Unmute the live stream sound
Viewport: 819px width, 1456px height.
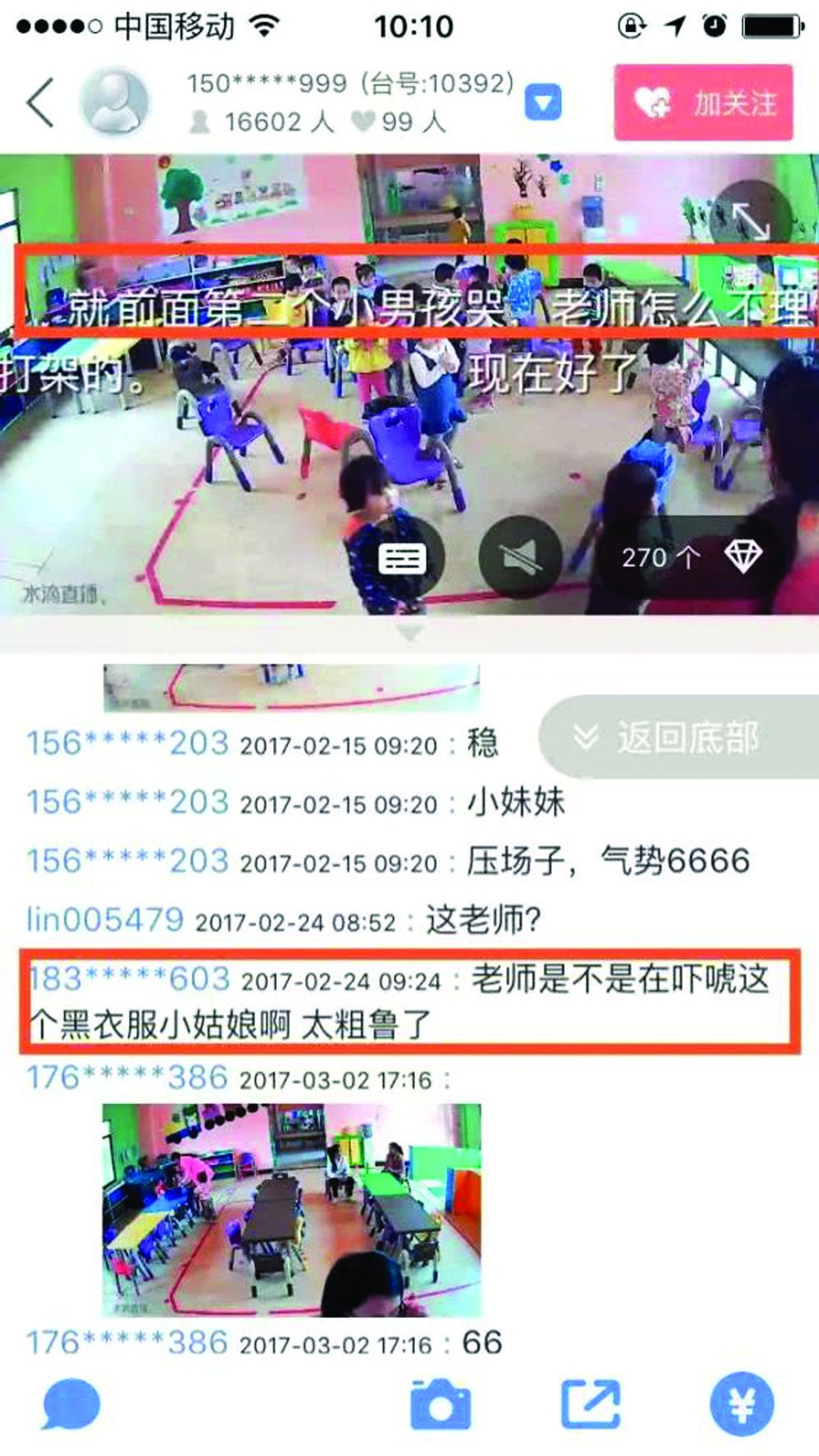520,558
